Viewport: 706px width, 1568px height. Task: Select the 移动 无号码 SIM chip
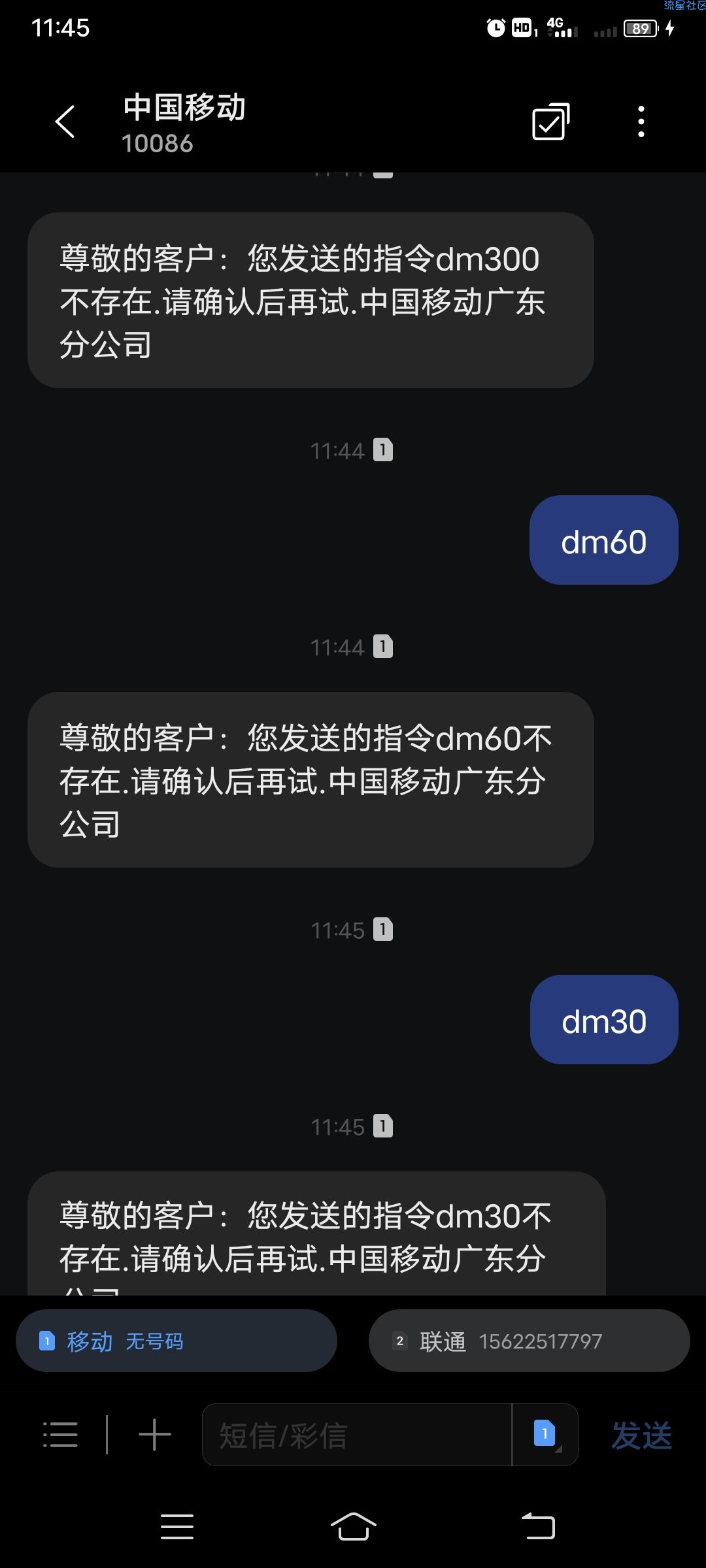coord(176,1341)
